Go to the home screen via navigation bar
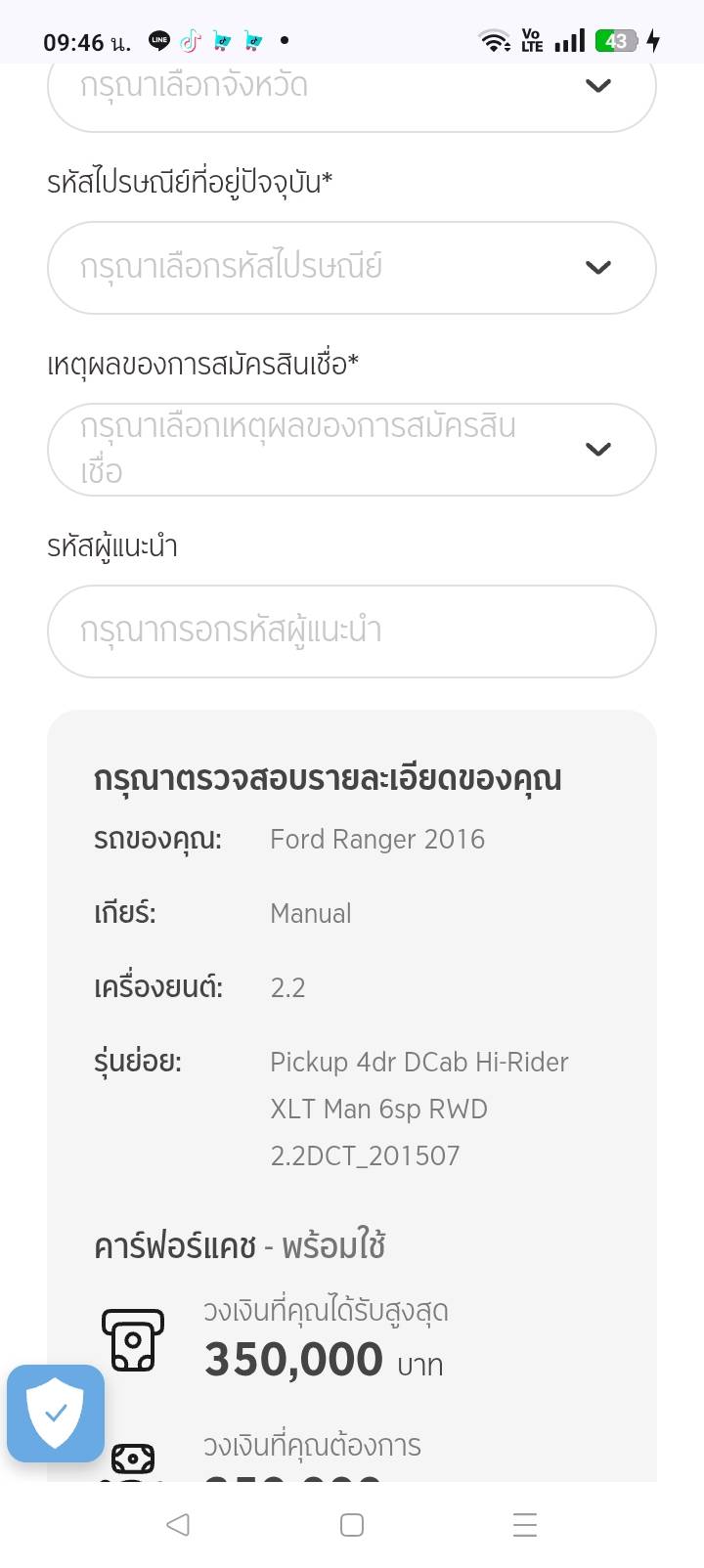Image resolution: width=704 pixels, height=1568 pixels. click(x=352, y=1525)
